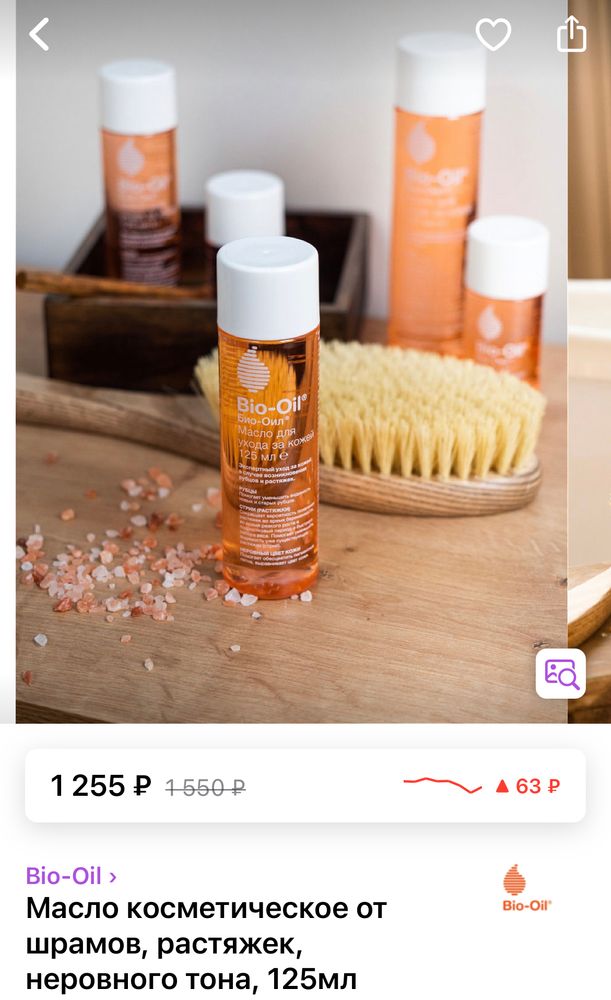View the price history chart
This screenshot has height=1000, width=611.
point(442,785)
